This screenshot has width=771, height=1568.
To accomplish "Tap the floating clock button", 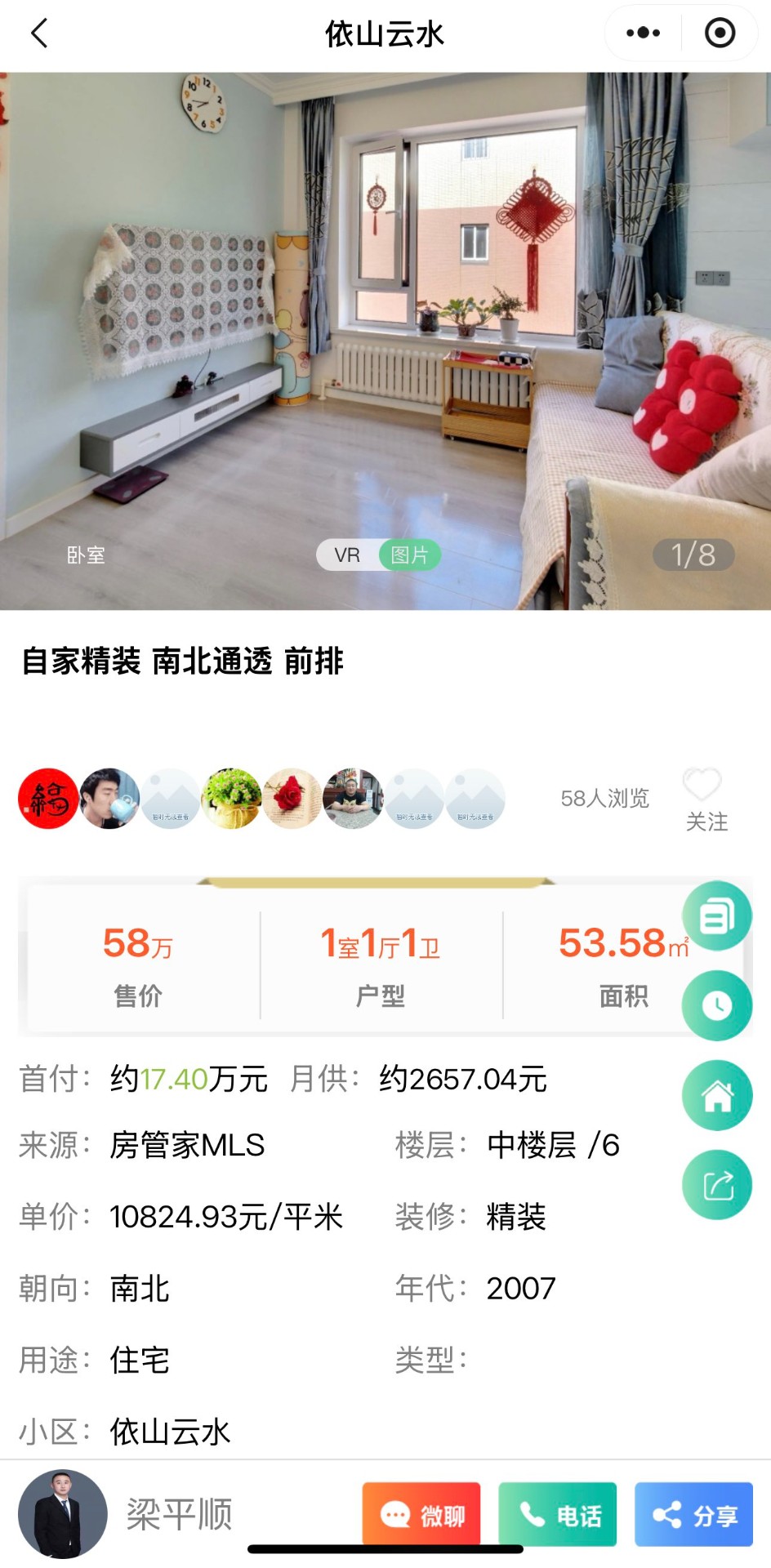I will (717, 1005).
